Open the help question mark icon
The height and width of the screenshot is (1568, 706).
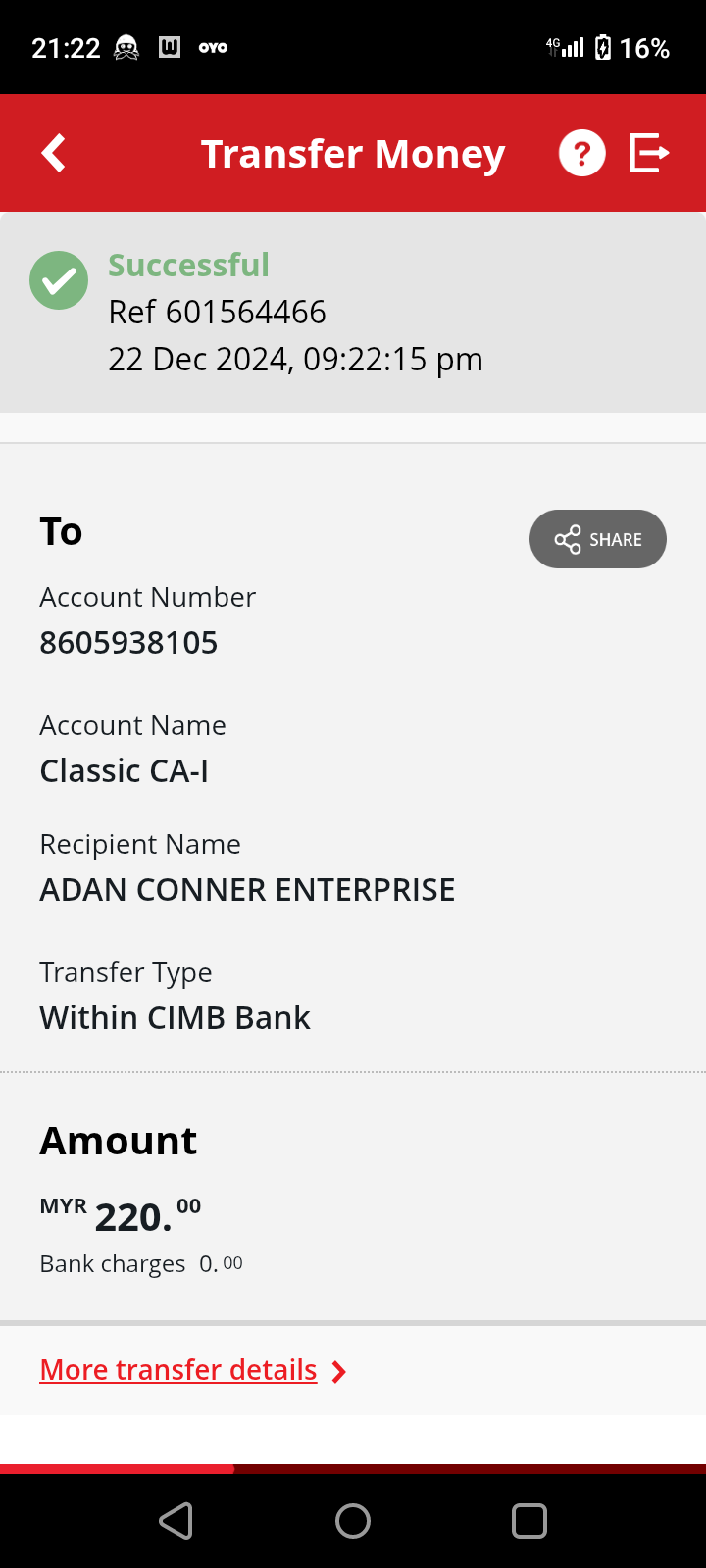tap(581, 154)
